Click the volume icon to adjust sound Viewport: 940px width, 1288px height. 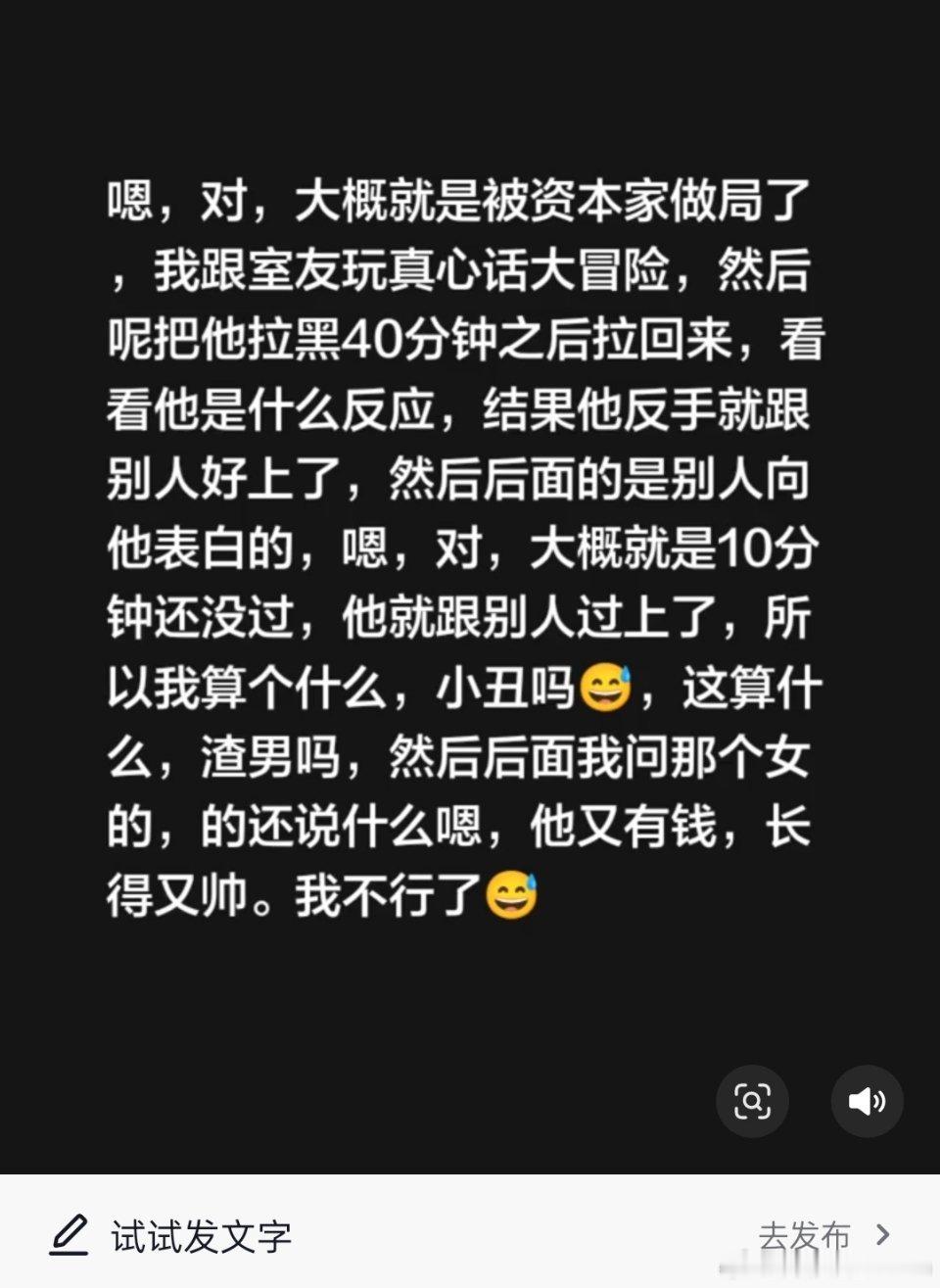[867, 1101]
